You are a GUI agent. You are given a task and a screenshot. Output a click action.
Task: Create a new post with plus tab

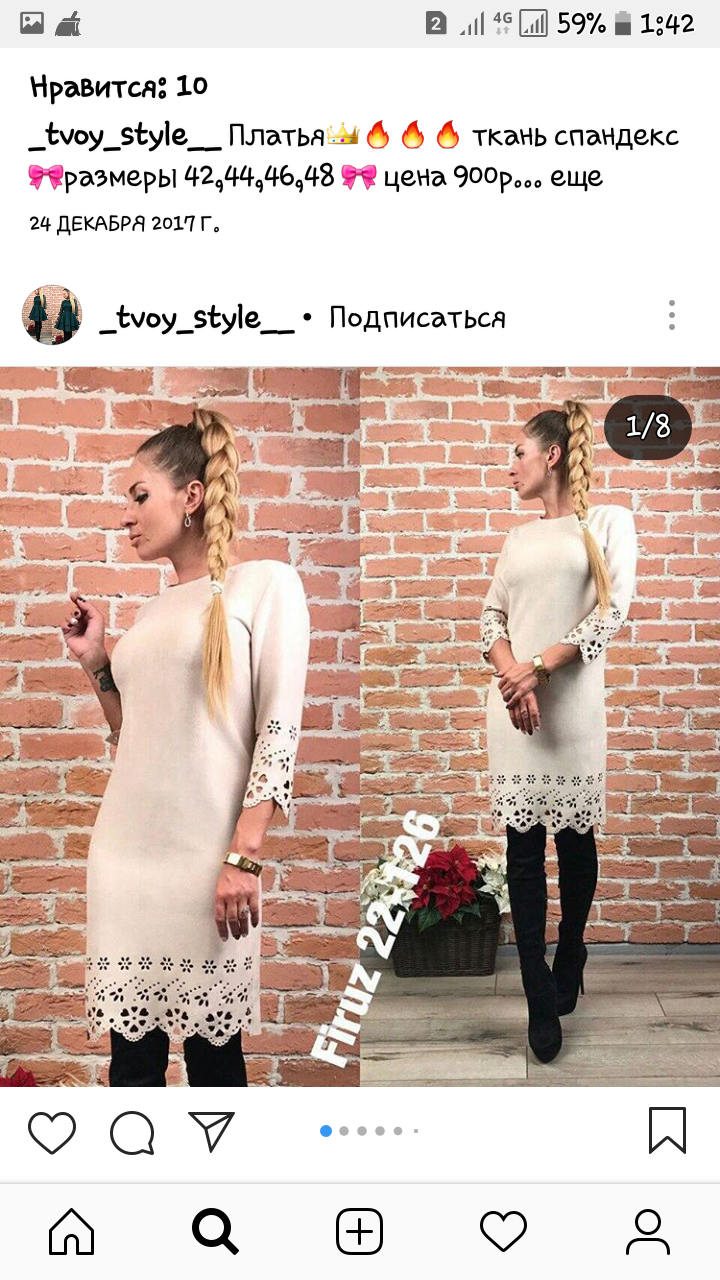click(359, 1231)
